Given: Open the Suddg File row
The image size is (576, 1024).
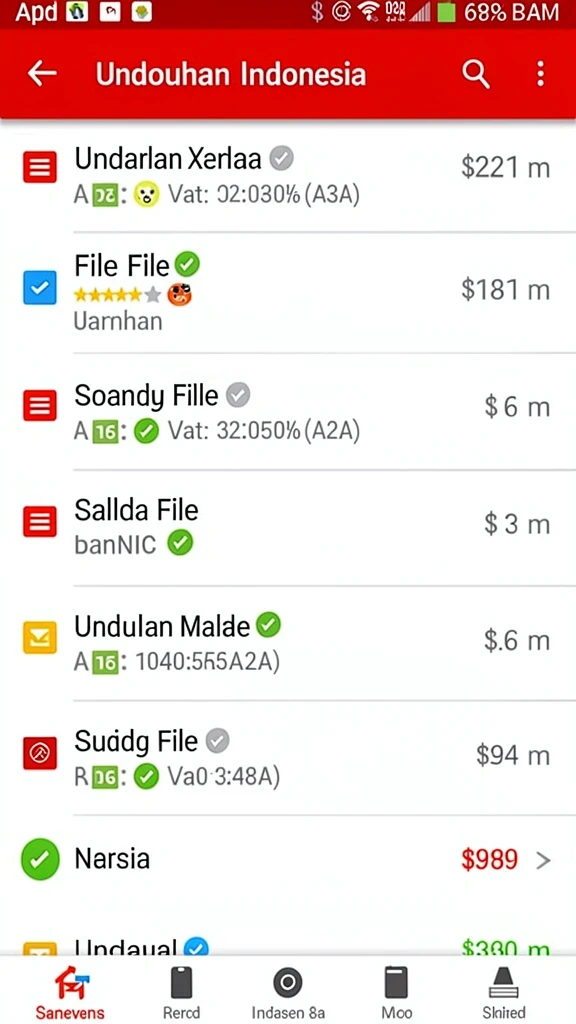Looking at the screenshot, I should tap(288, 758).
